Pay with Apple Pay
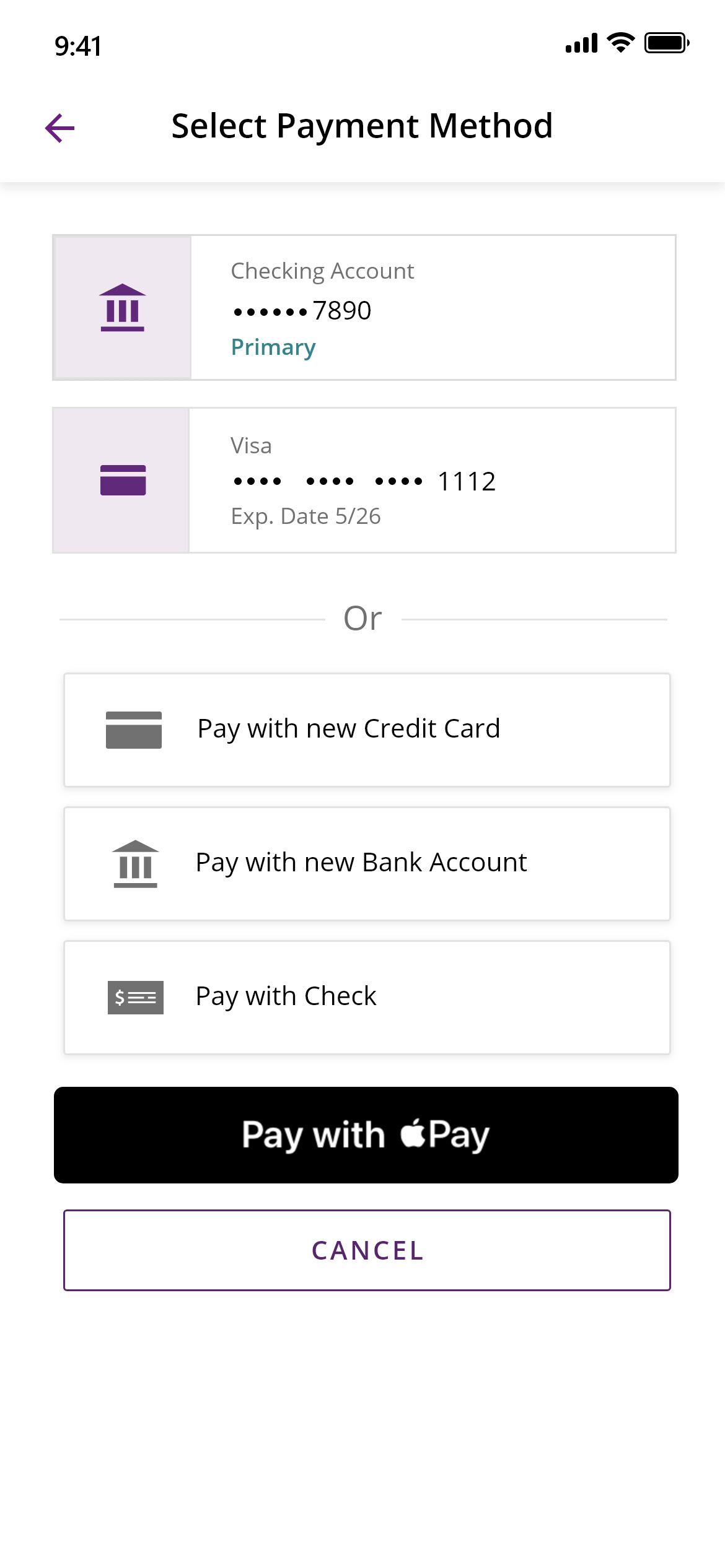The height and width of the screenshot is (1568, 725). (366, 1135)
